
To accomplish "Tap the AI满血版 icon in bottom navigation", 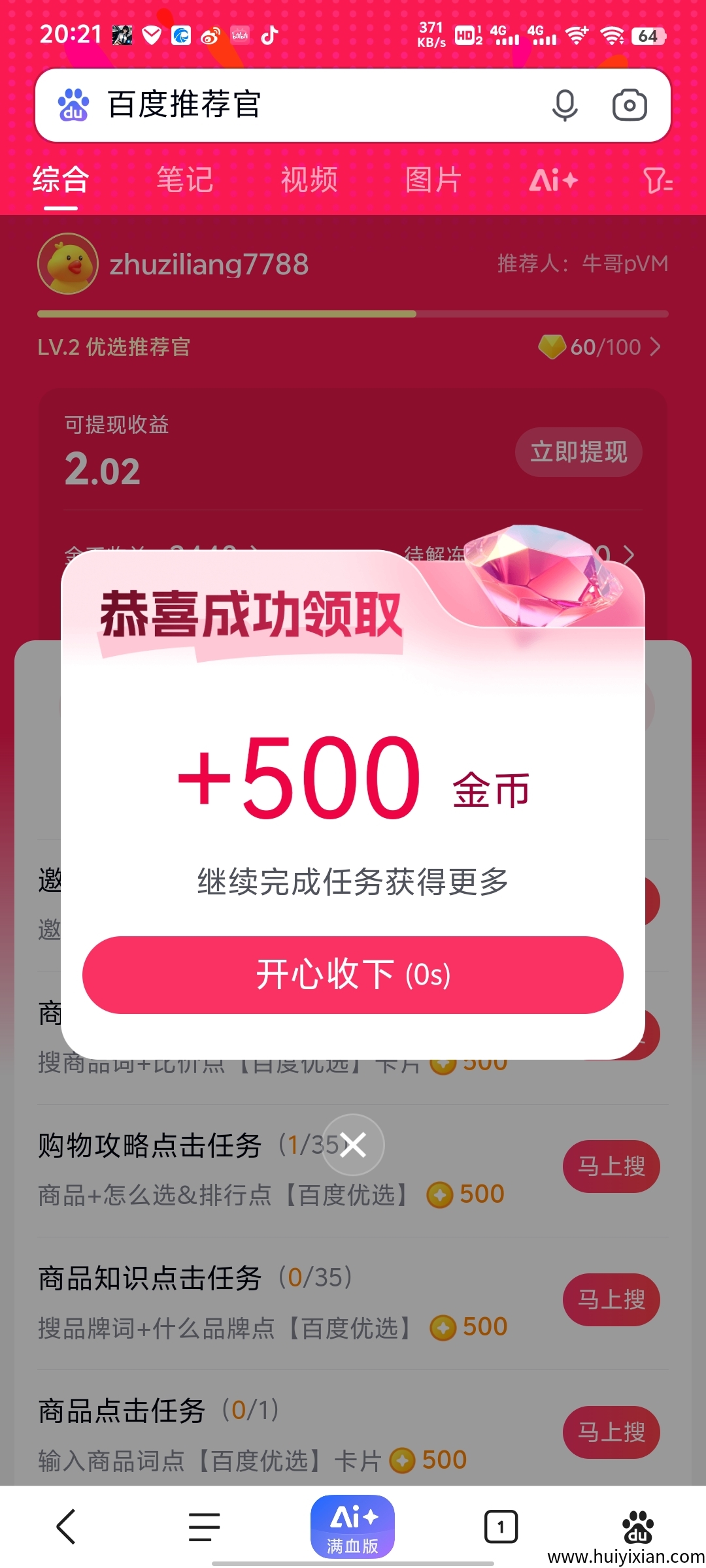I will 353,1527.
